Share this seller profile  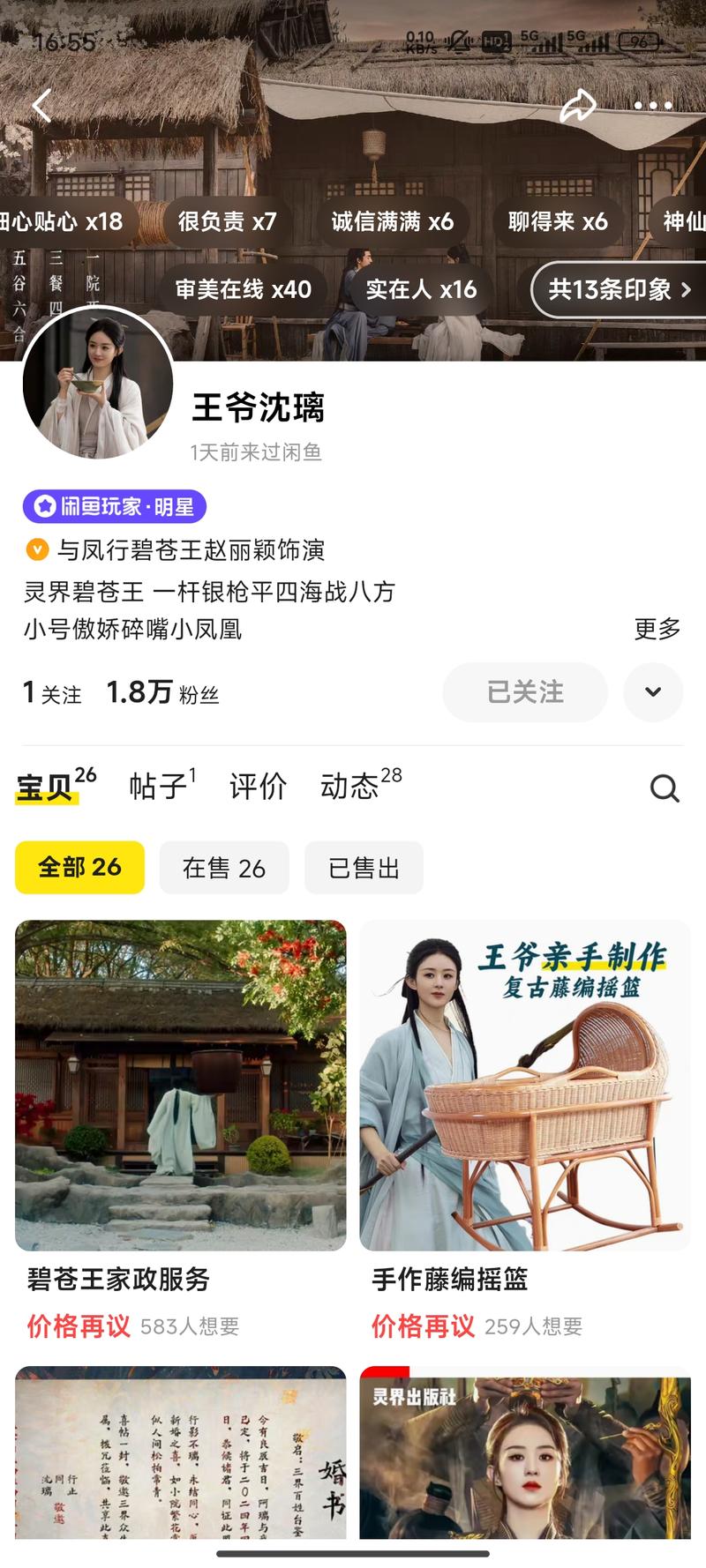(578, 106)
